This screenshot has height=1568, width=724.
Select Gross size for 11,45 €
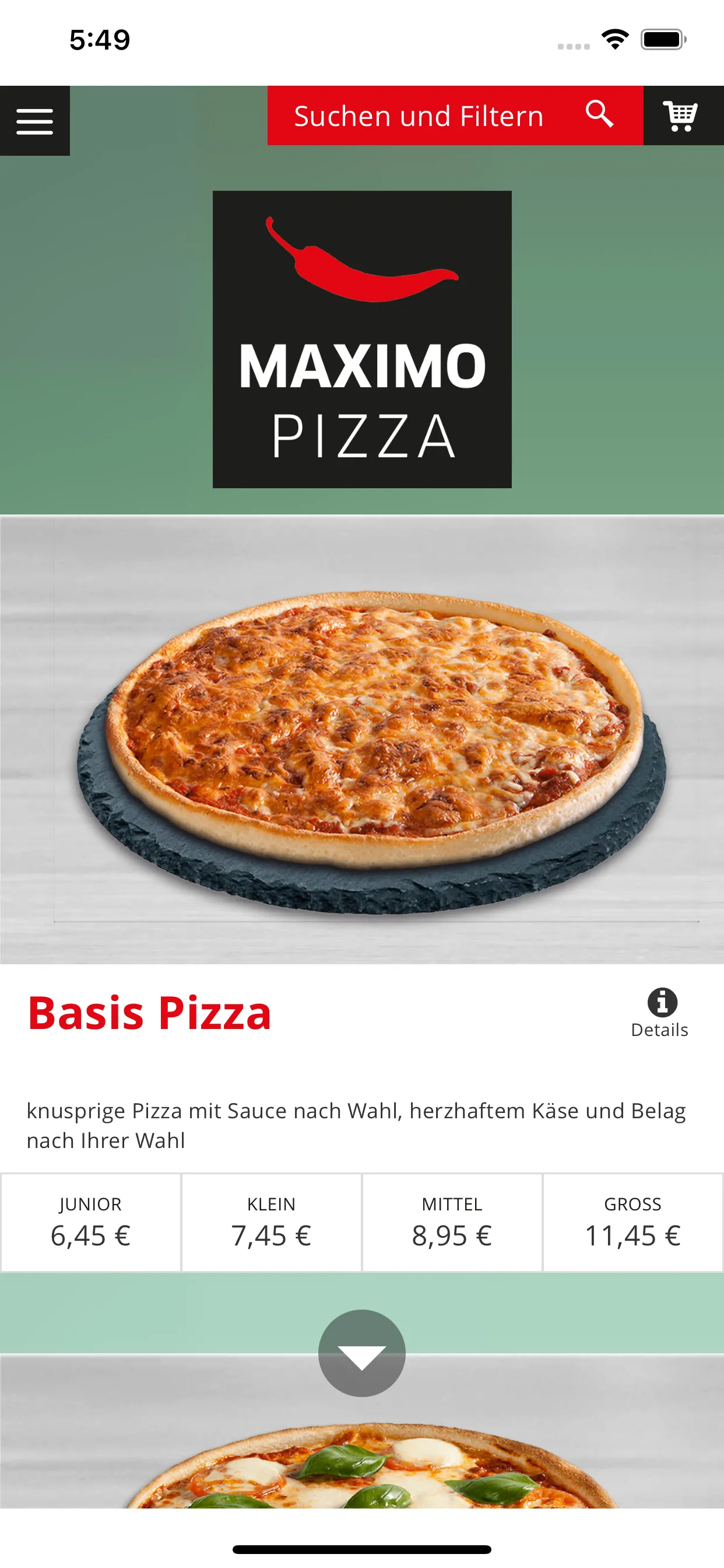pos(632,1222)
